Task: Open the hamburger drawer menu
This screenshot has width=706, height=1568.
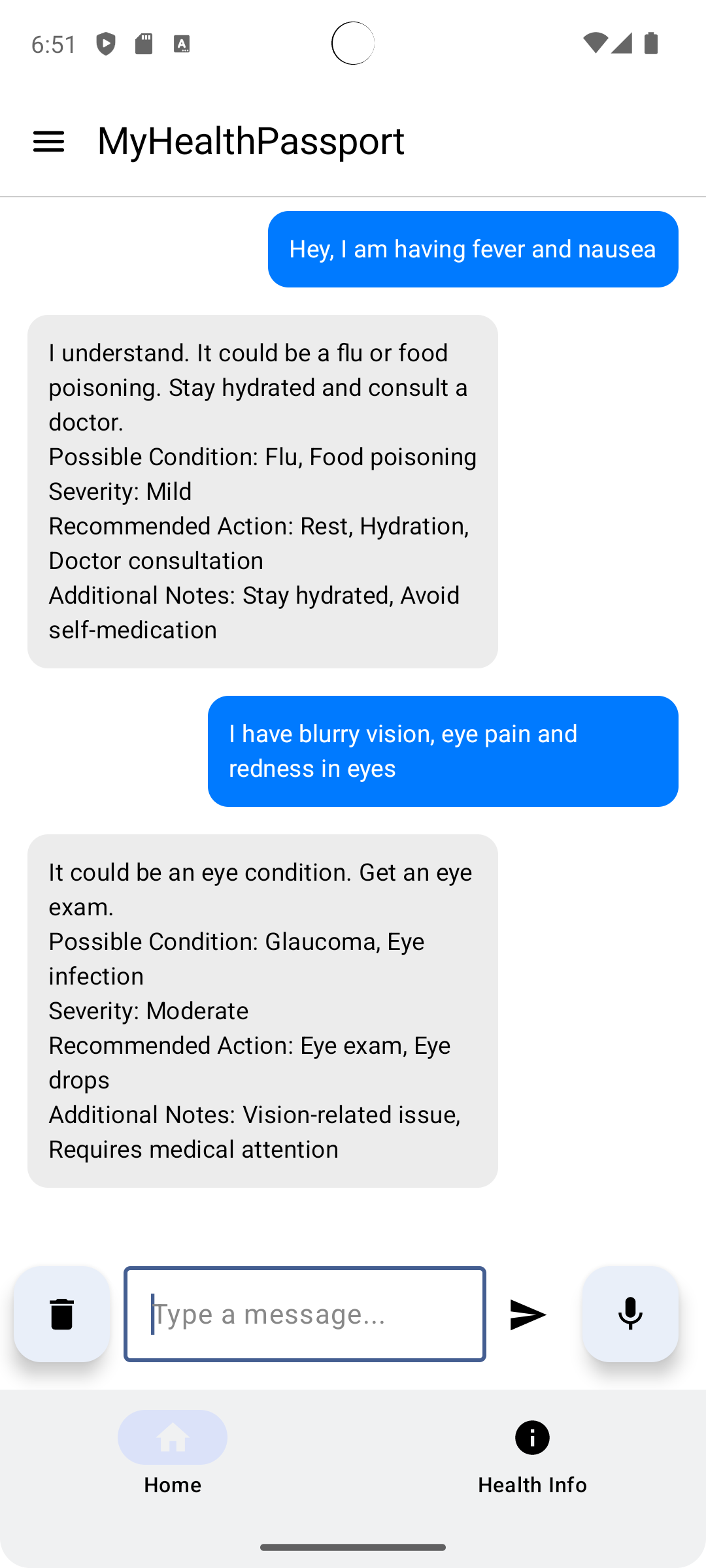Action: pyautogui.click(x=49, y=141)
